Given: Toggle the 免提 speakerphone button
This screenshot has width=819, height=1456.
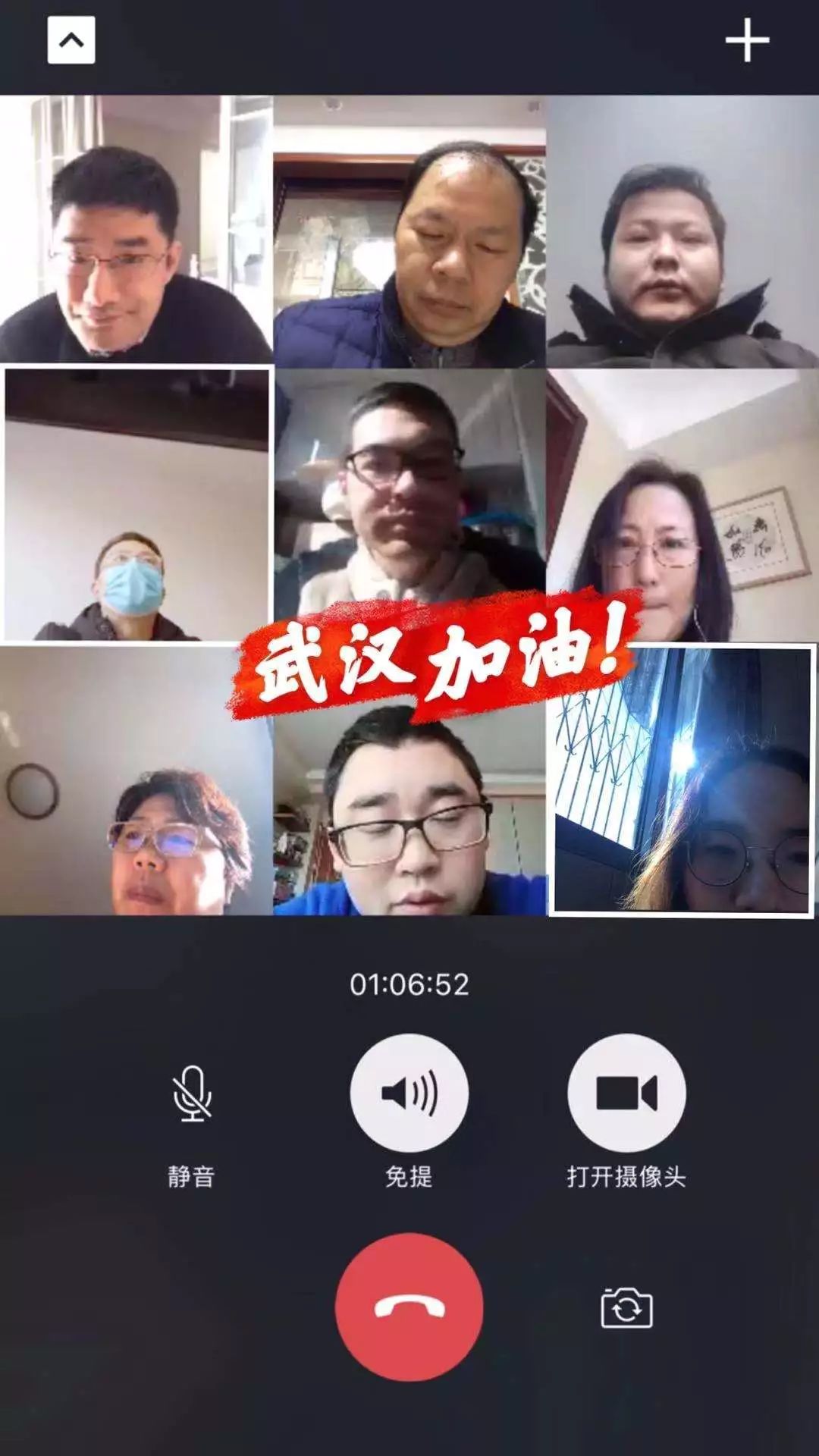Looking at the screenshot, I should 409,1093.
